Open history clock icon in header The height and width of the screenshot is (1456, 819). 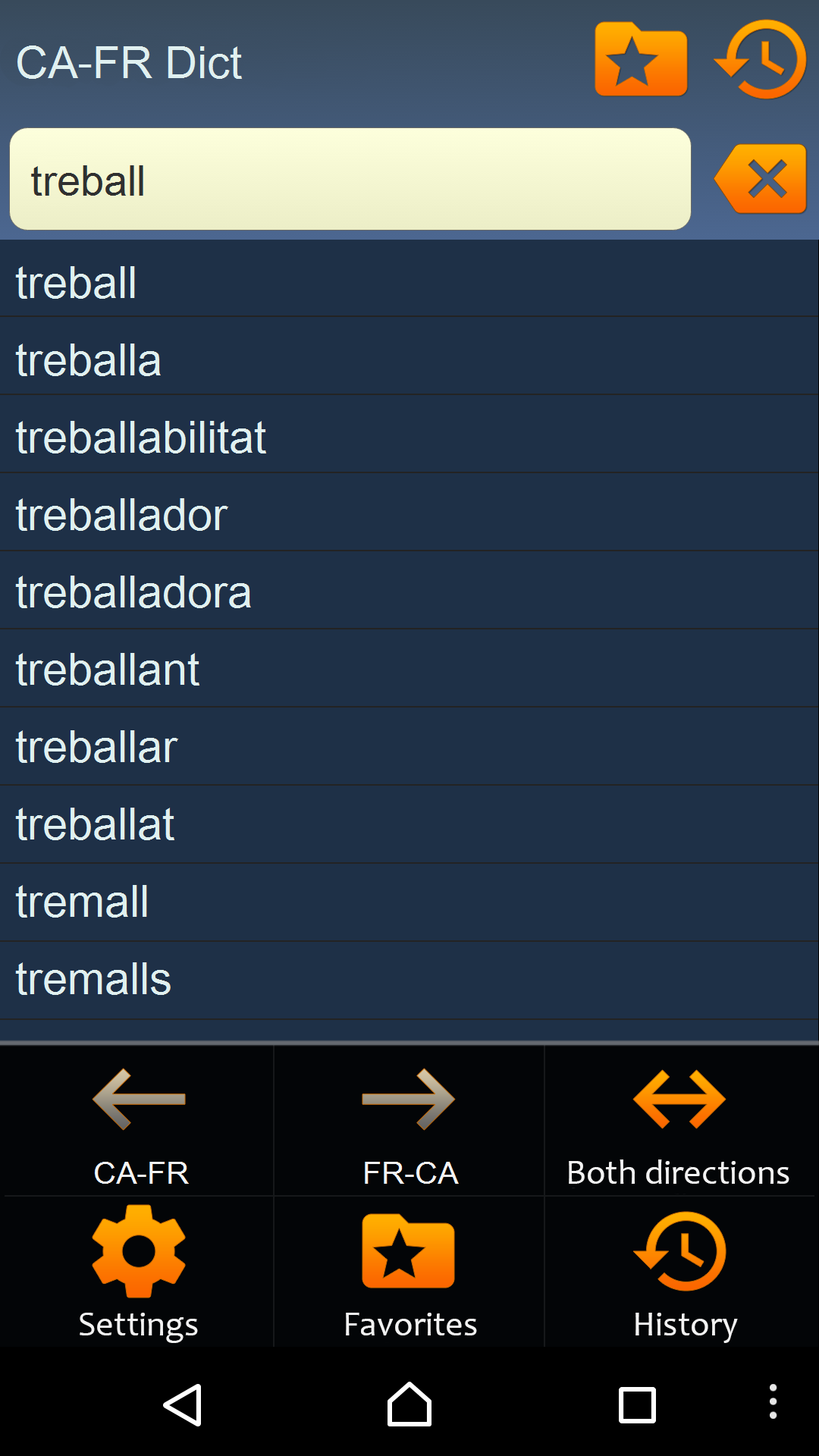point(761,60)
